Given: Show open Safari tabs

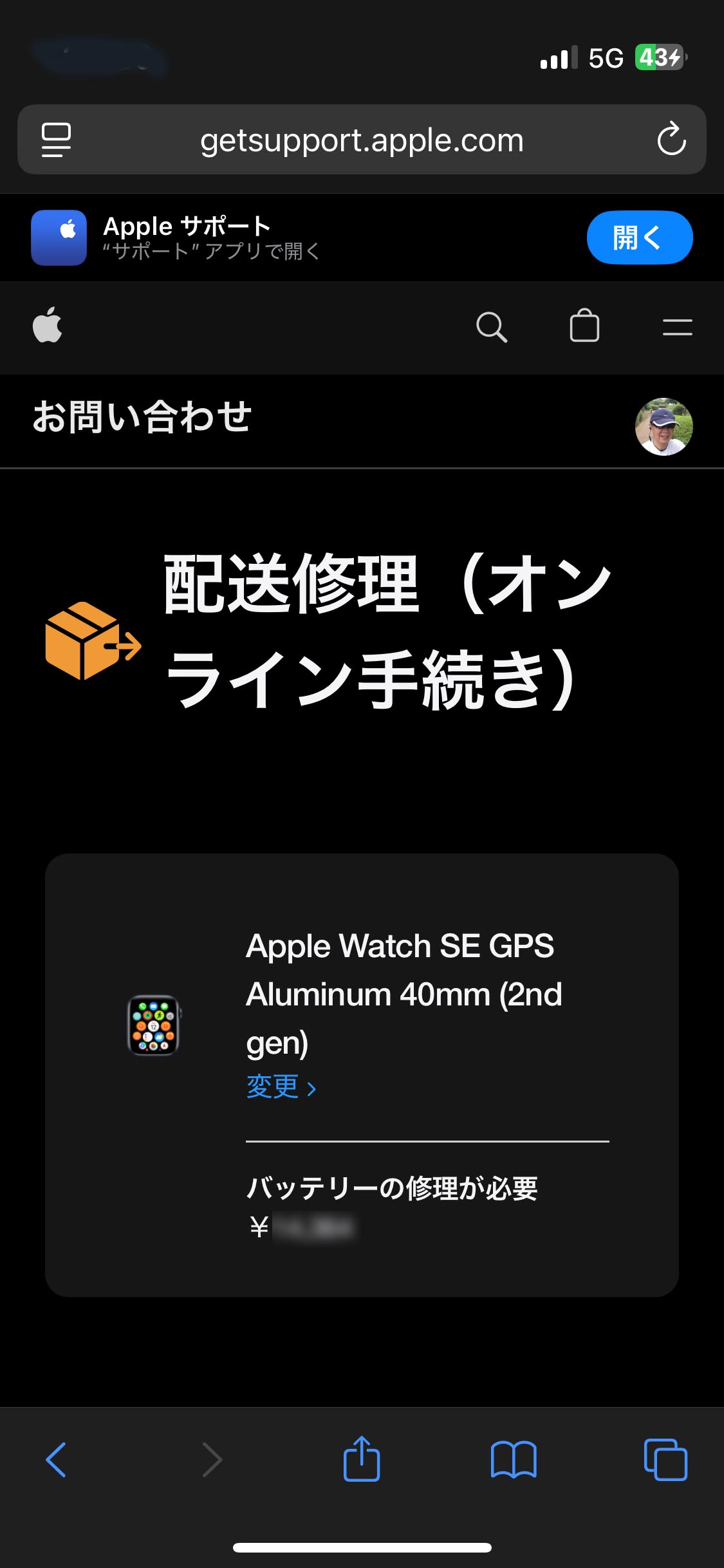Looking at the screenshot, I should click(x=665, y=1459).
